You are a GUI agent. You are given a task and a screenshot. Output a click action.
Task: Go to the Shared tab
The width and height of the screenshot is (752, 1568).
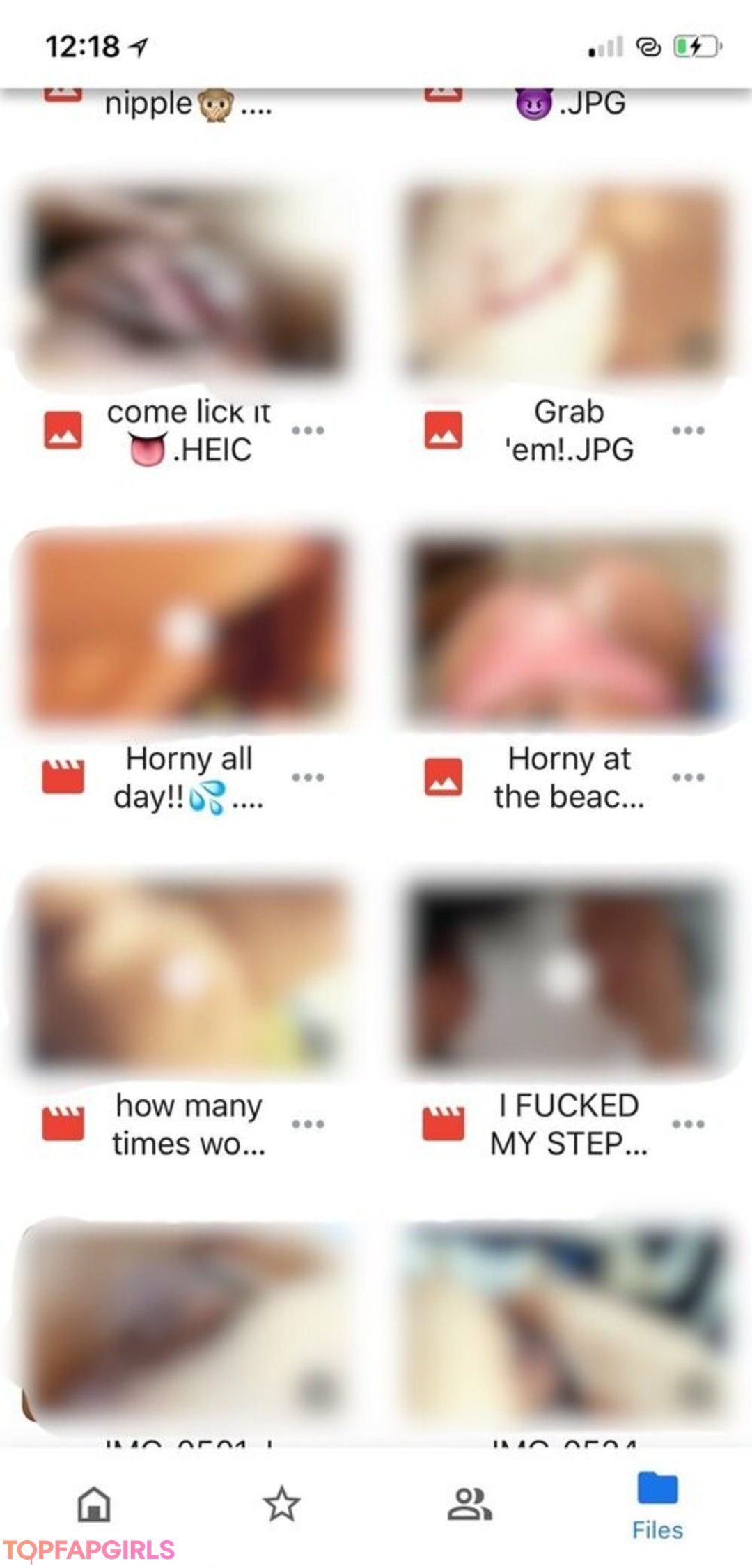(469, 1503)
